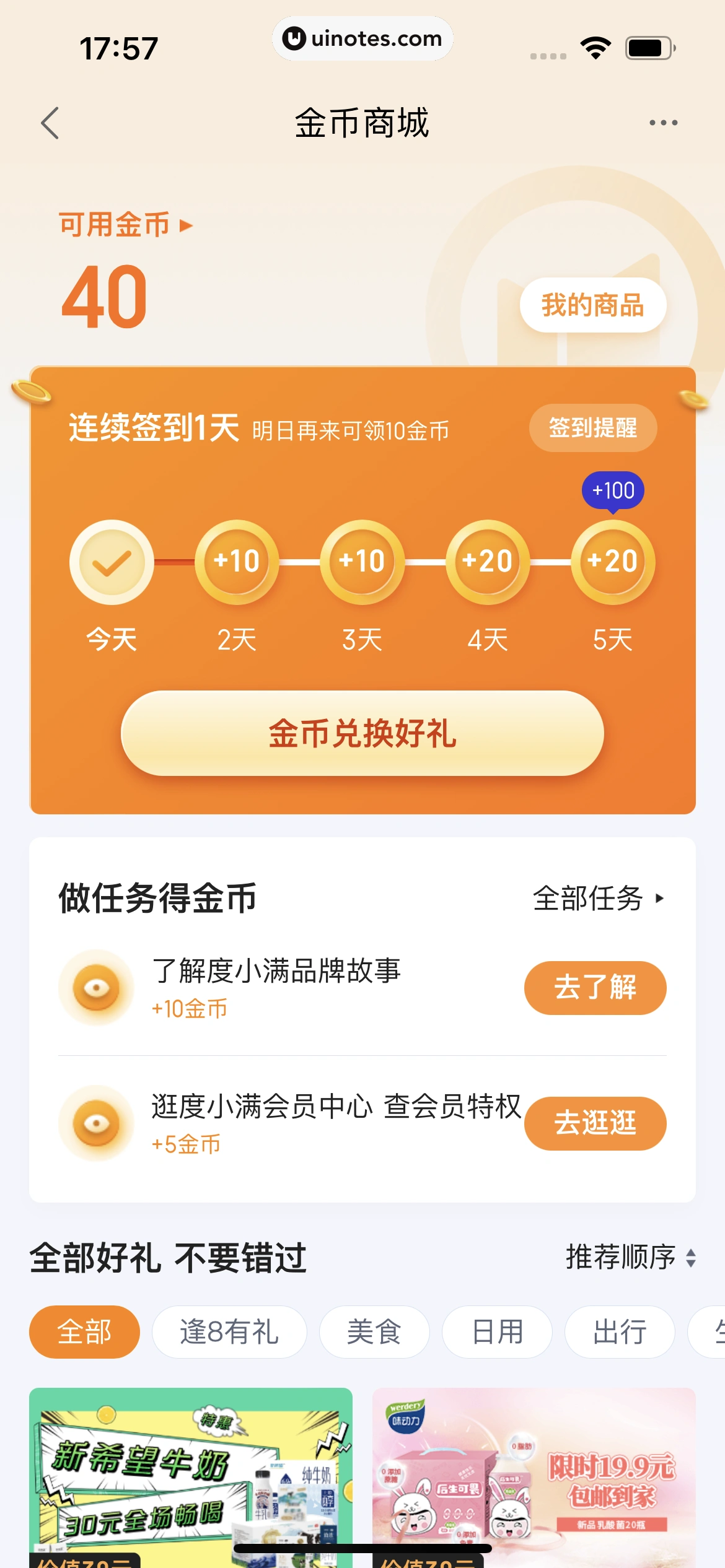Select the +10 coin for day 2 sign-in

click(x=237, y=560)
